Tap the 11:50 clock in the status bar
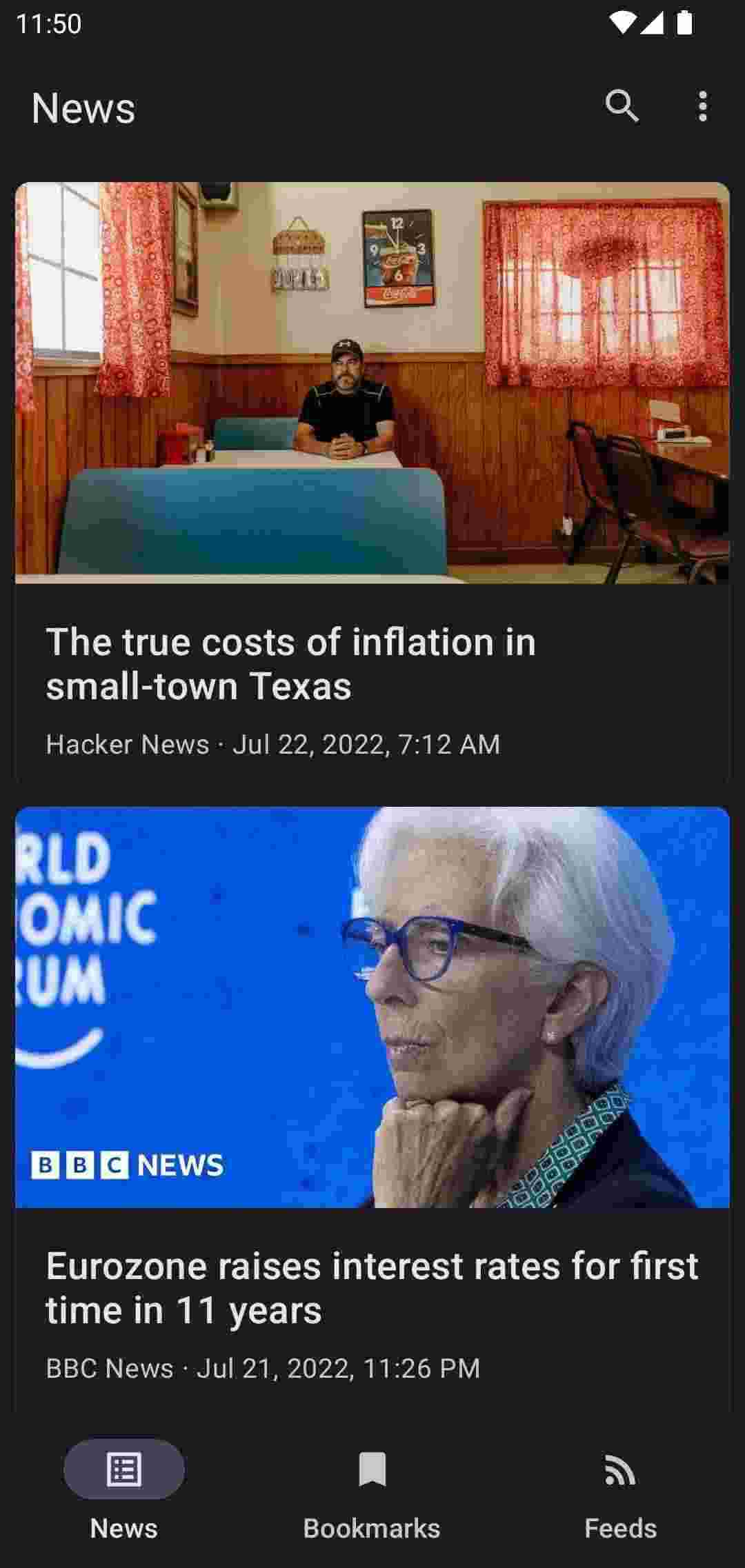Screen dimensions: 745x1568 click(49, 23)
